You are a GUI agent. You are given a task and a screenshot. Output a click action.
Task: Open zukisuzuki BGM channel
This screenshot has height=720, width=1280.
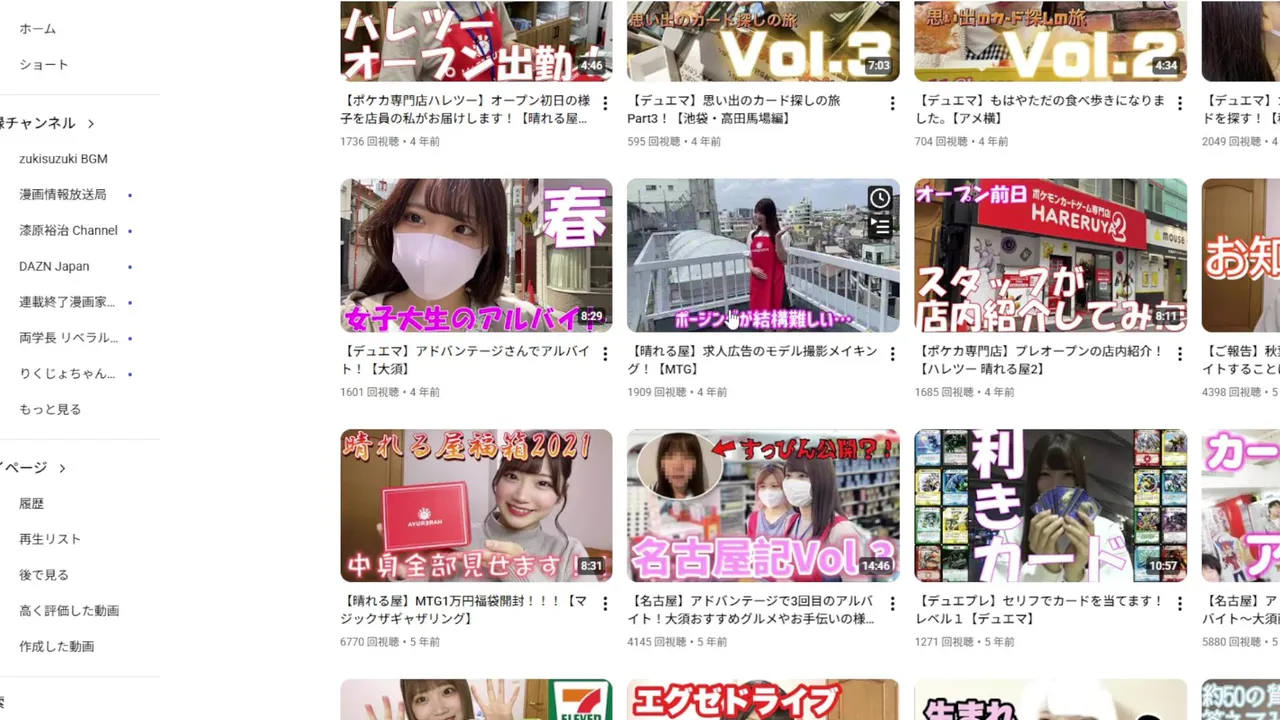click(x=63, y=159)
